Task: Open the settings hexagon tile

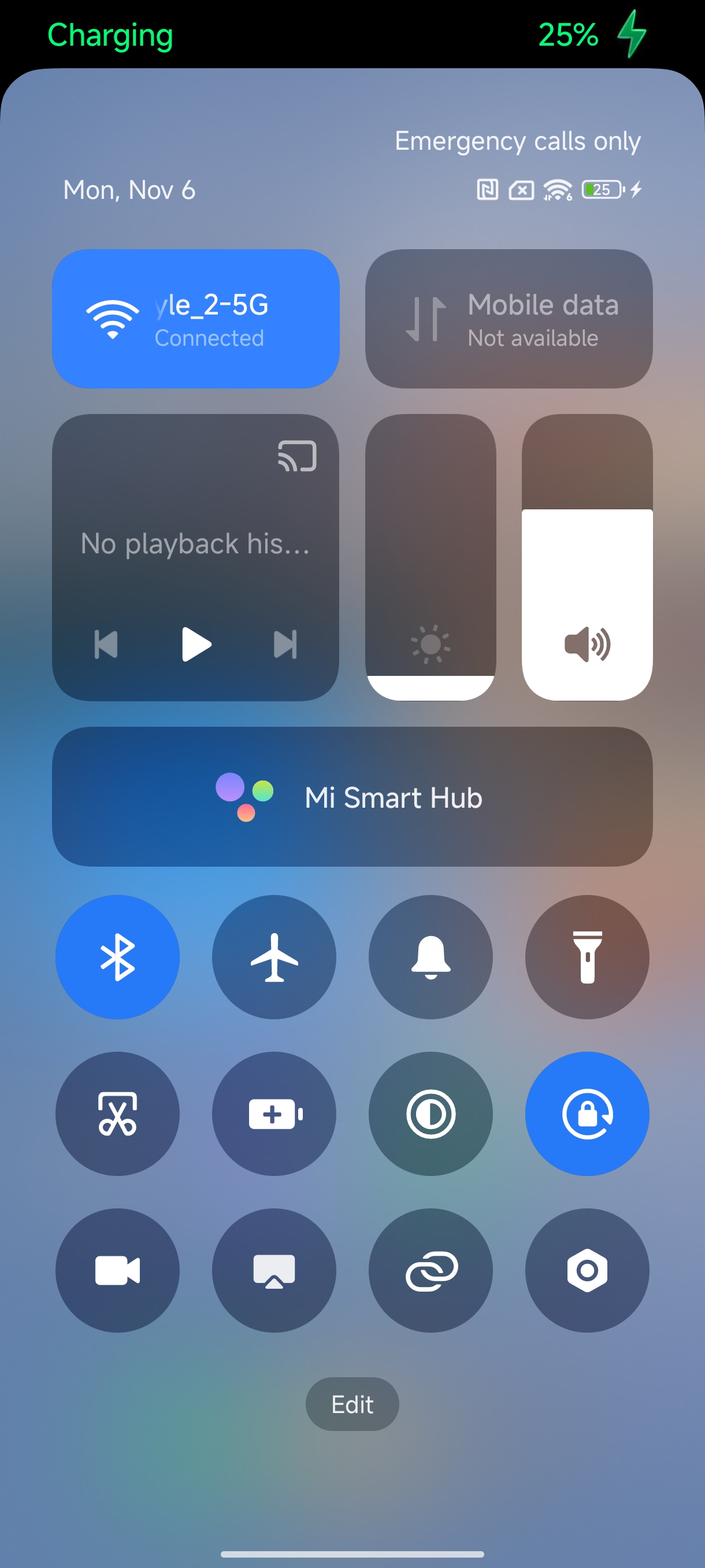Action: 587,1270
